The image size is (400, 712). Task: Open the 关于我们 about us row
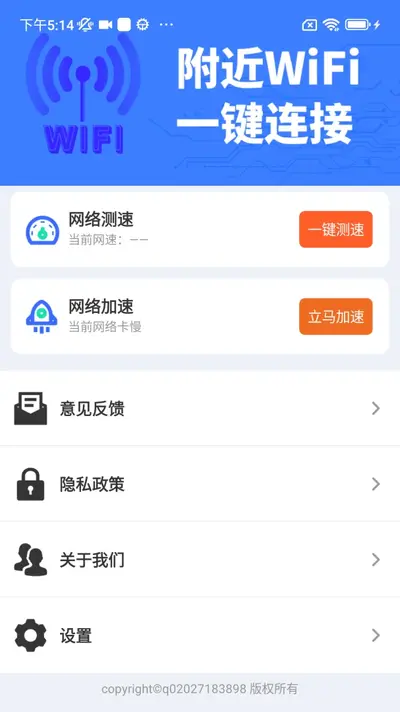click(200, 559)
